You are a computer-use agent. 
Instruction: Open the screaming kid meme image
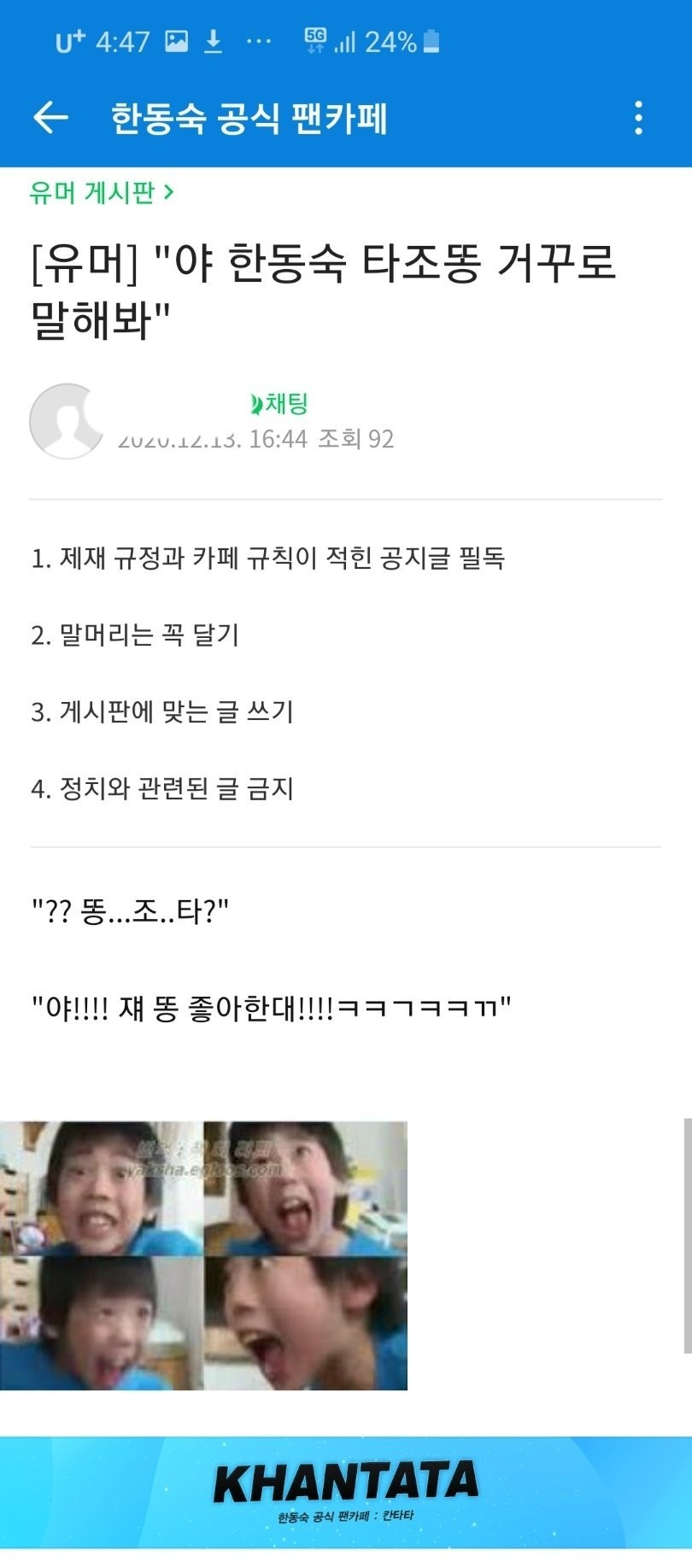click(203, 1255)
